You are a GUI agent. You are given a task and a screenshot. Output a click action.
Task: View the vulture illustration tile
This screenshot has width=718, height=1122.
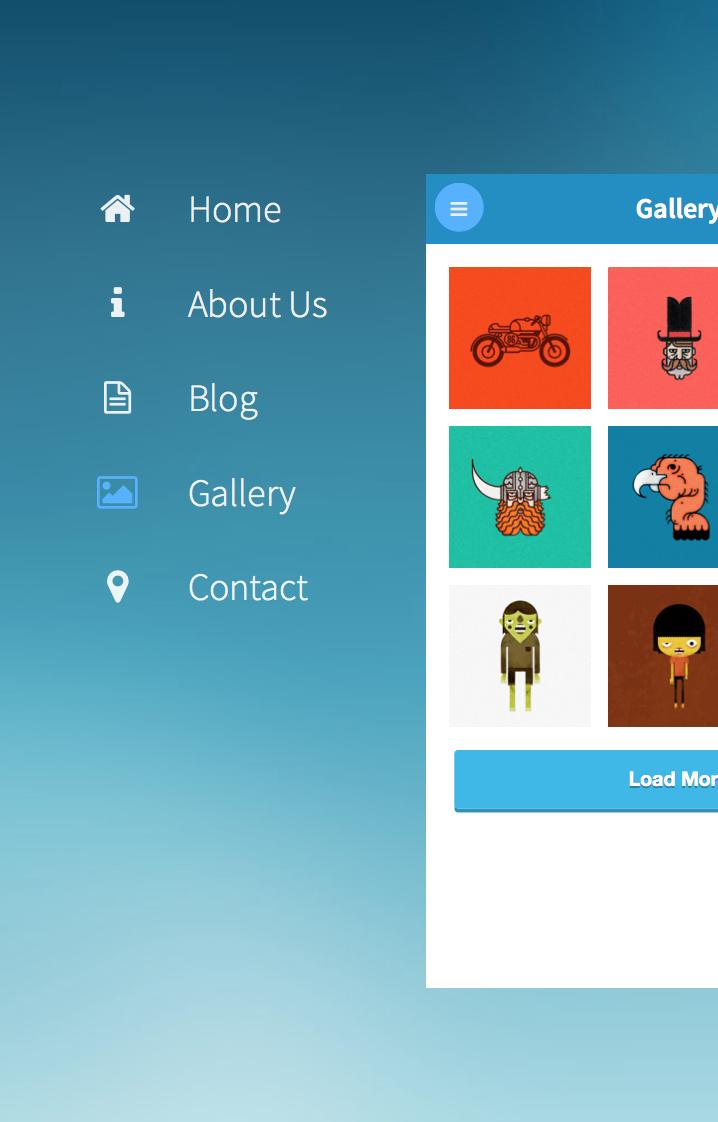(x=664, y=497)
